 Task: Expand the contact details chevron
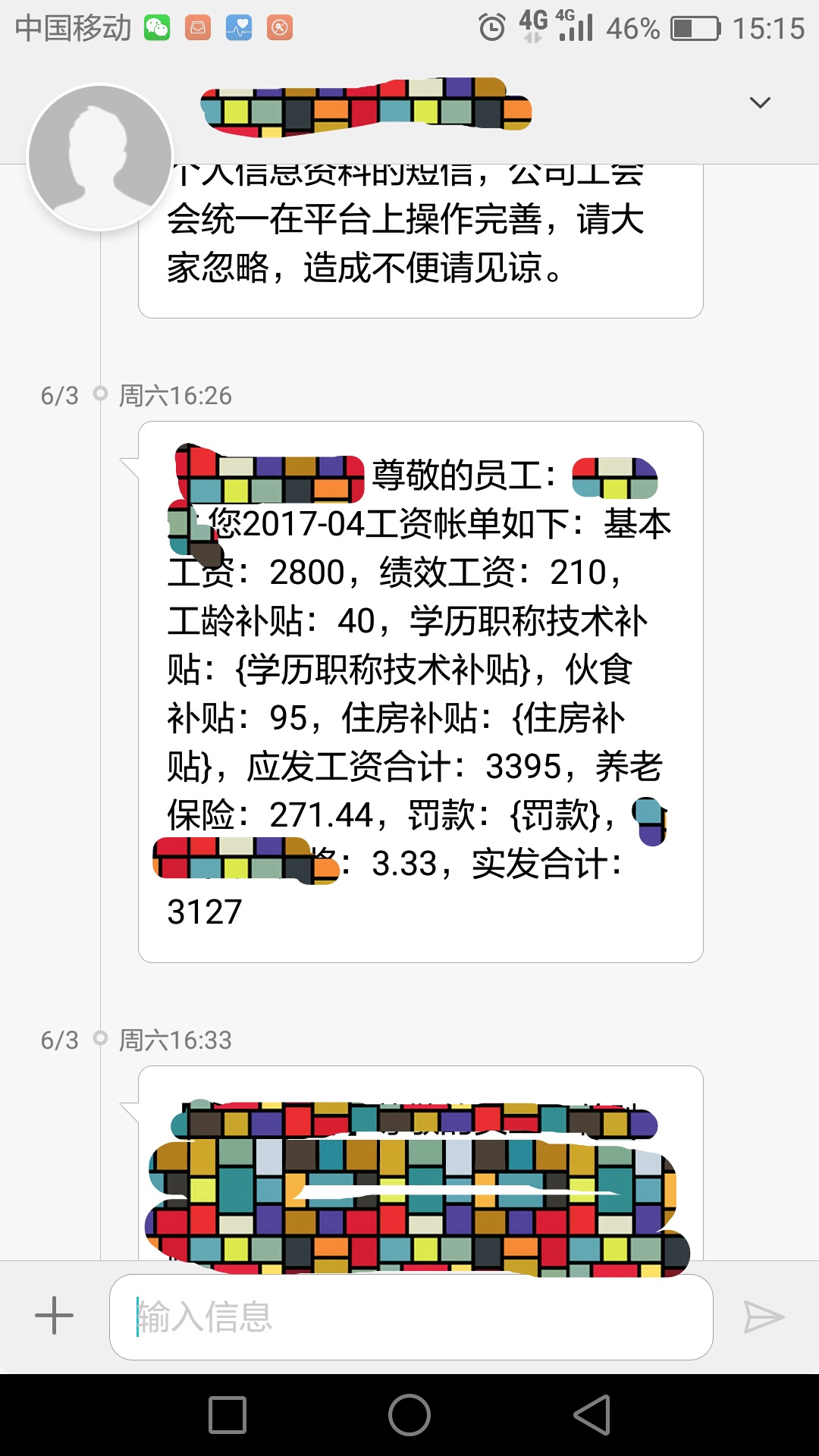[x=759, y=102]
